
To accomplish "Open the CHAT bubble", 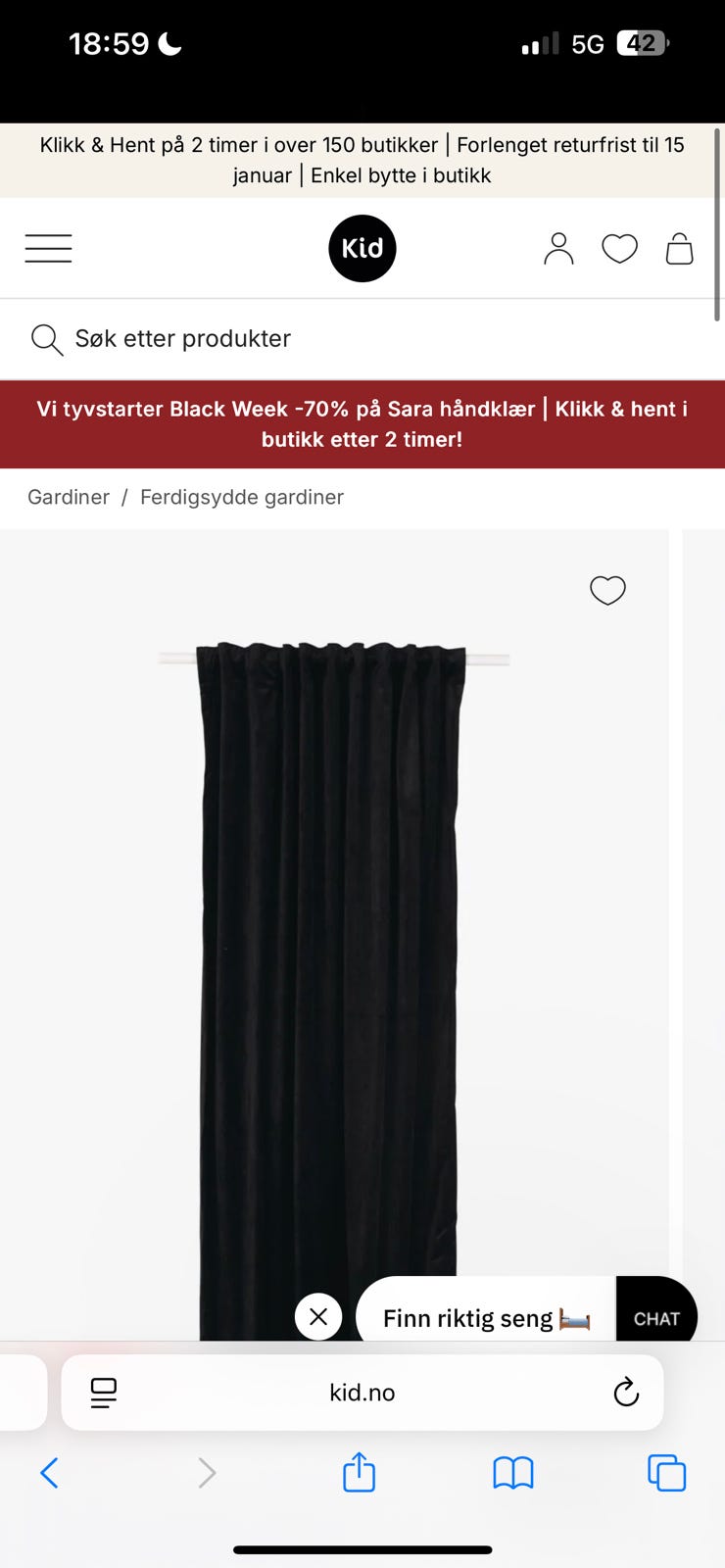I will (x=656, y=1317).
